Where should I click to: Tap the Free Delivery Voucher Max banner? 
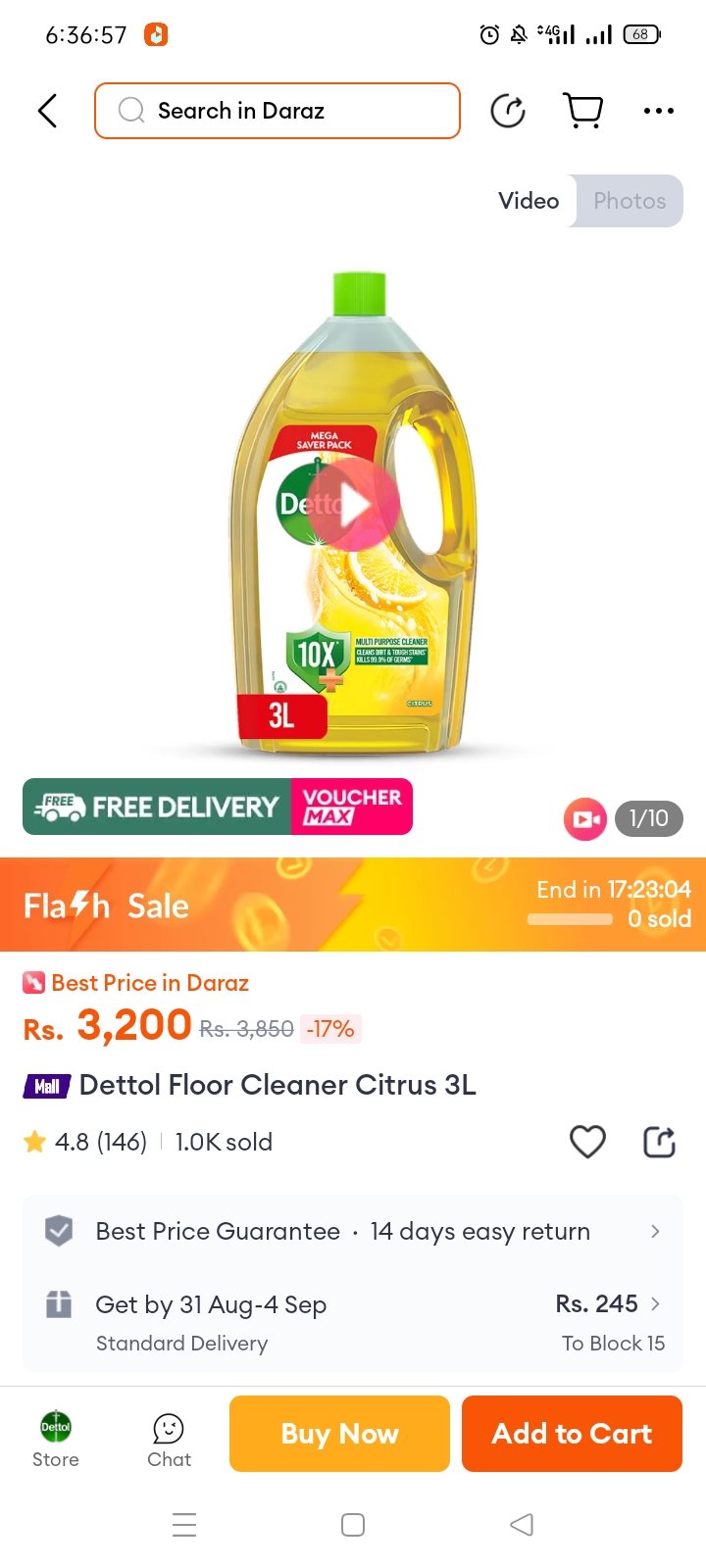(218, 807)
